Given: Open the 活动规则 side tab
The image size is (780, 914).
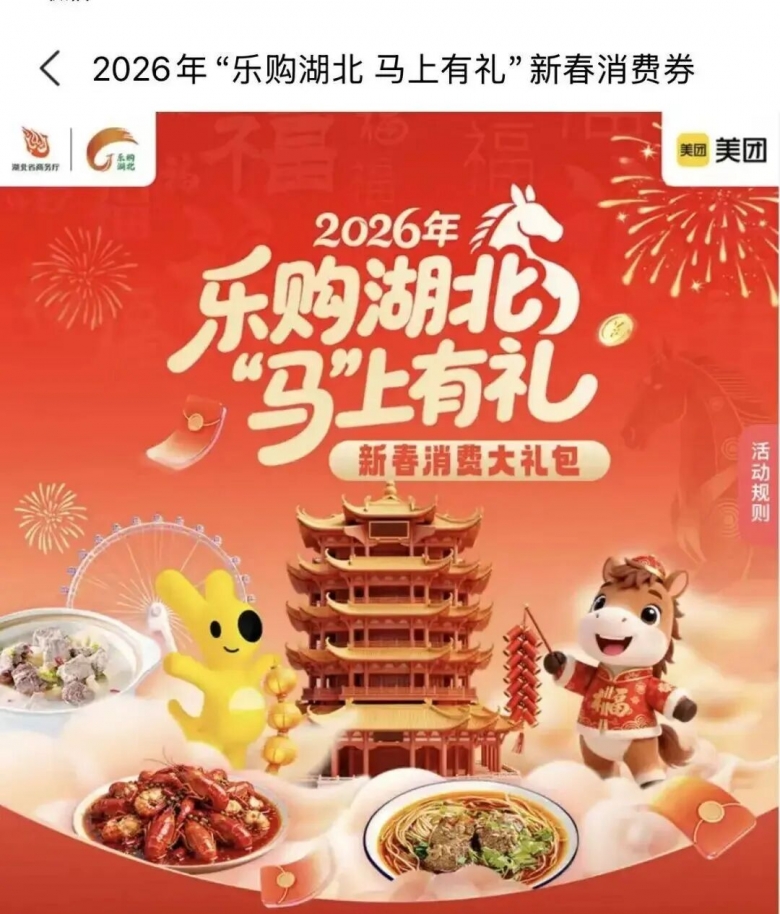Looking at the screenshot, I should click(x=761, y=484).
